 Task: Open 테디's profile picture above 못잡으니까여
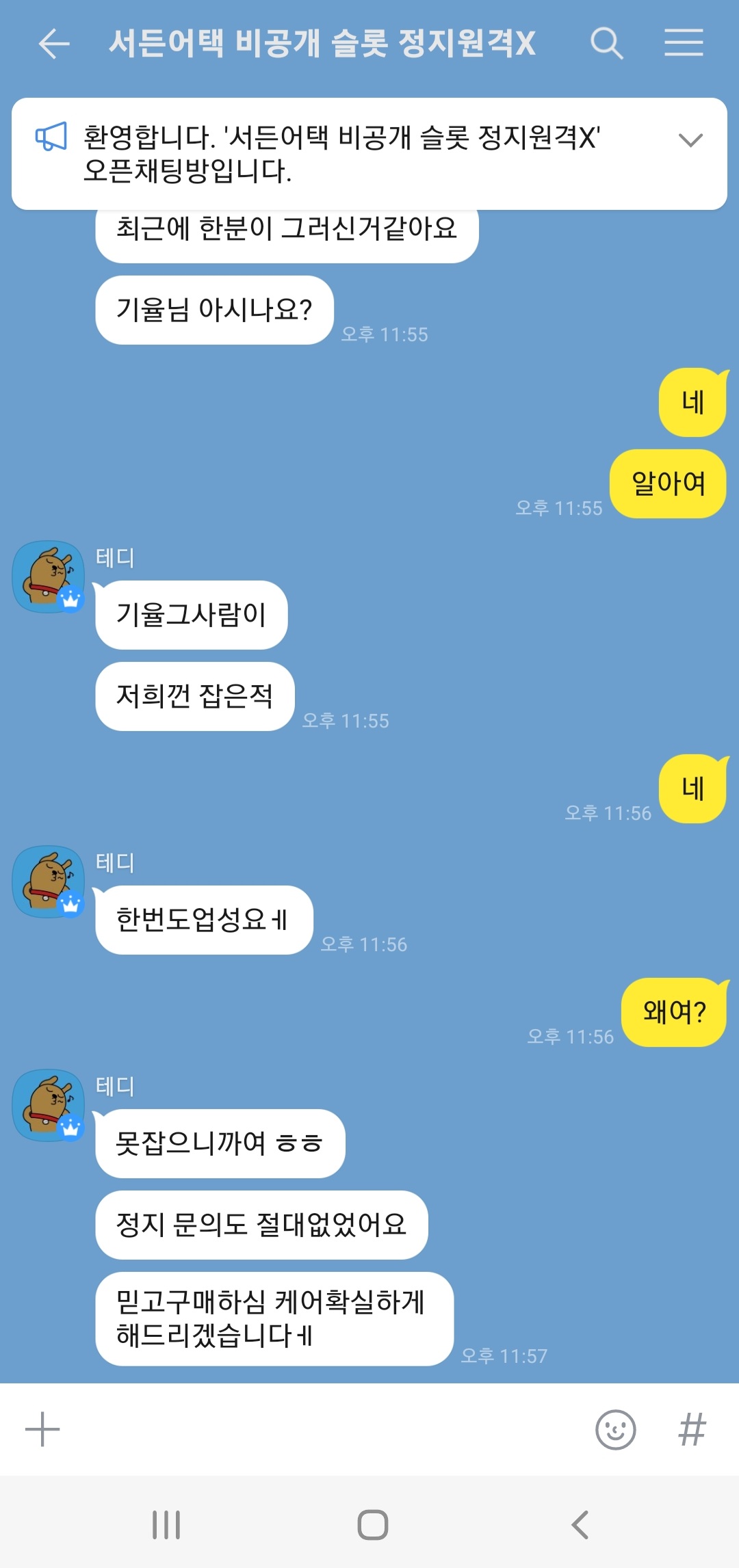click(x=49, y=1105)
